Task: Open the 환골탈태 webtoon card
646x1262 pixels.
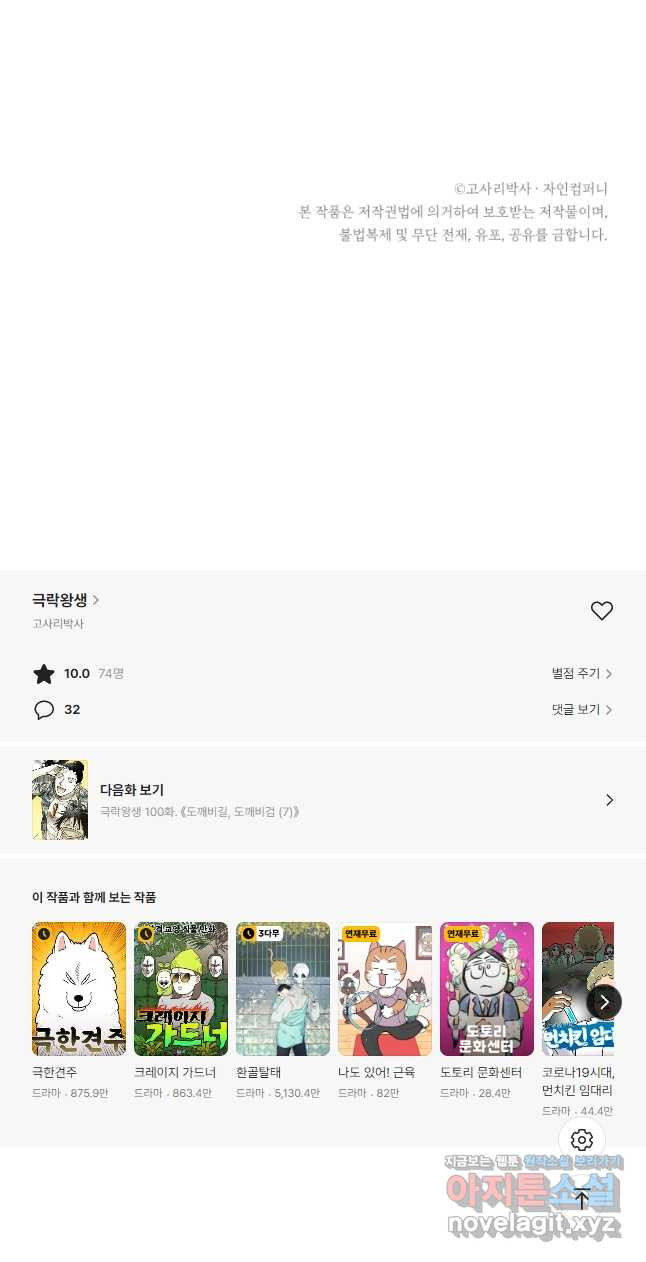Action: click(x=283, y=1011)
